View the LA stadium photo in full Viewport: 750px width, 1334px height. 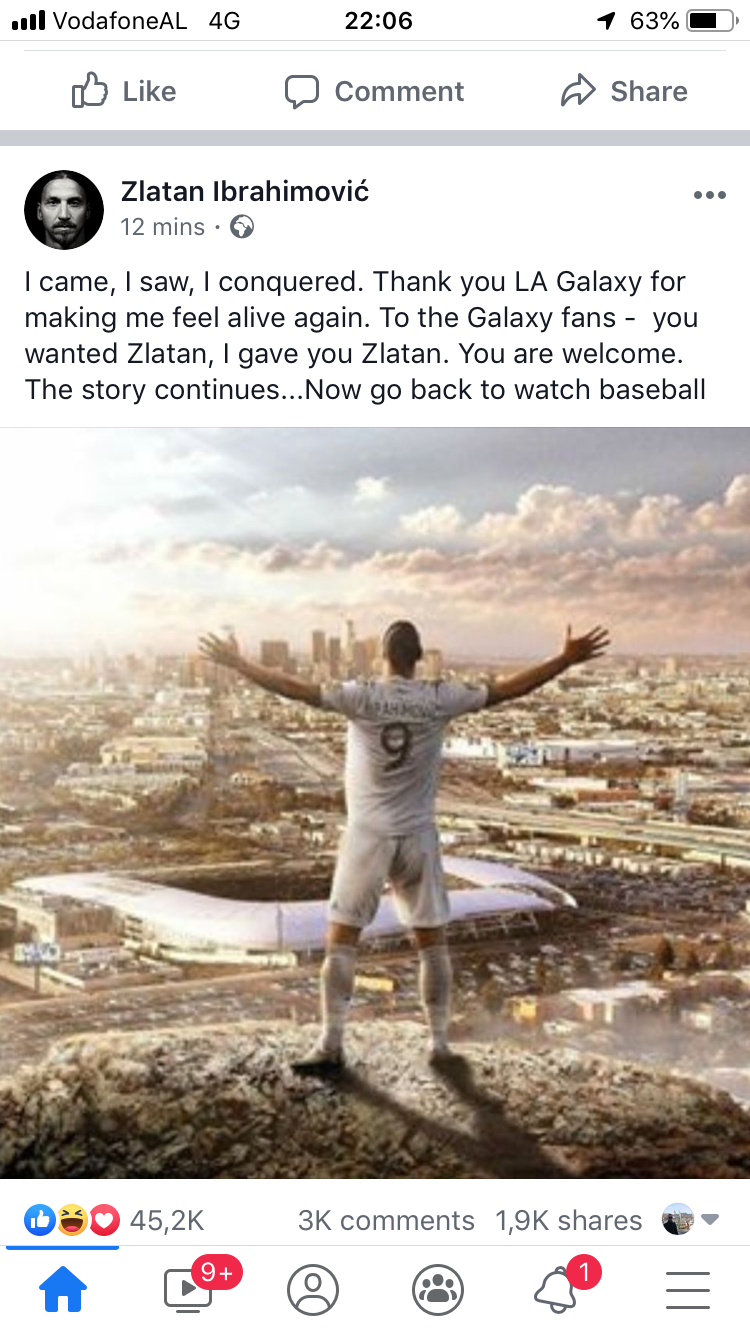(375, 803)
